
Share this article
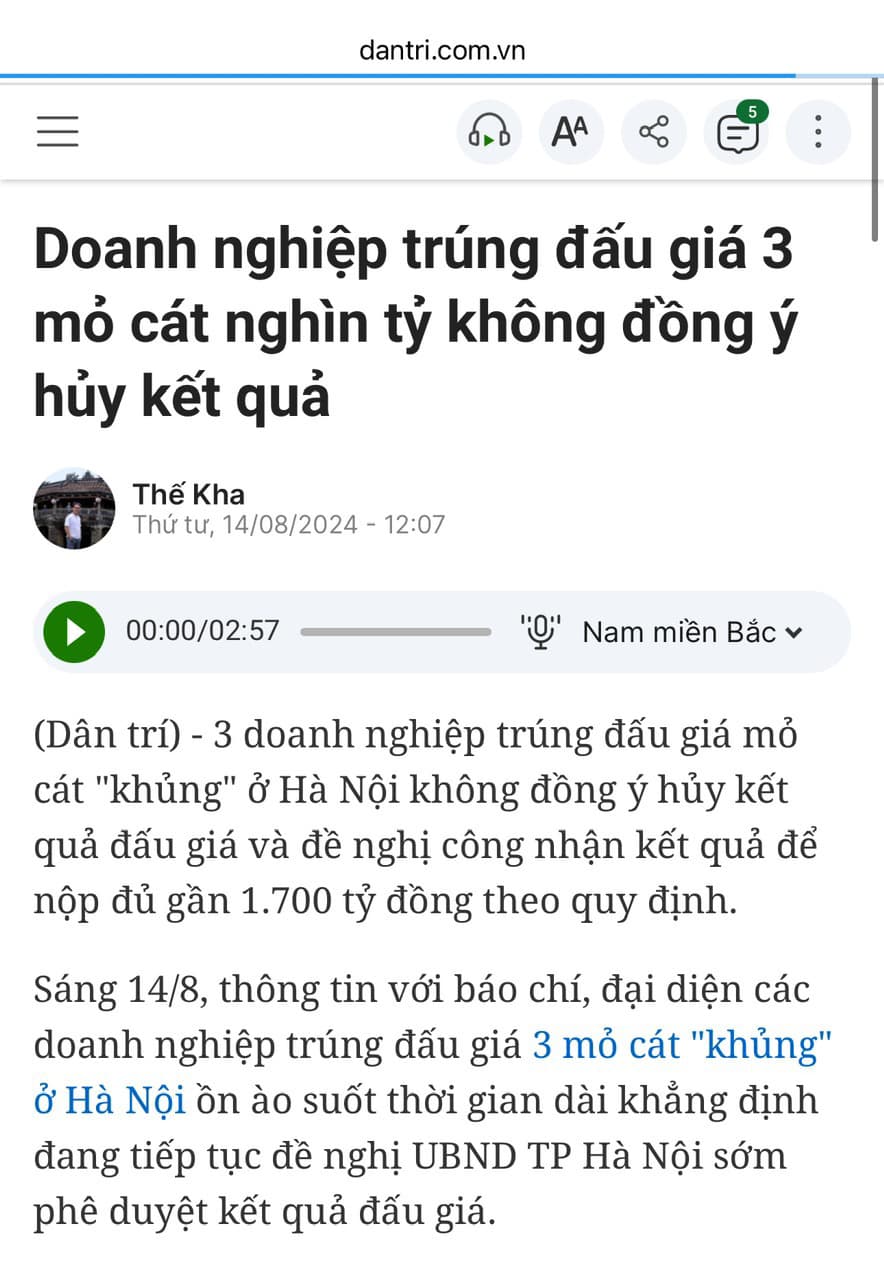click(x=654, y=132)
